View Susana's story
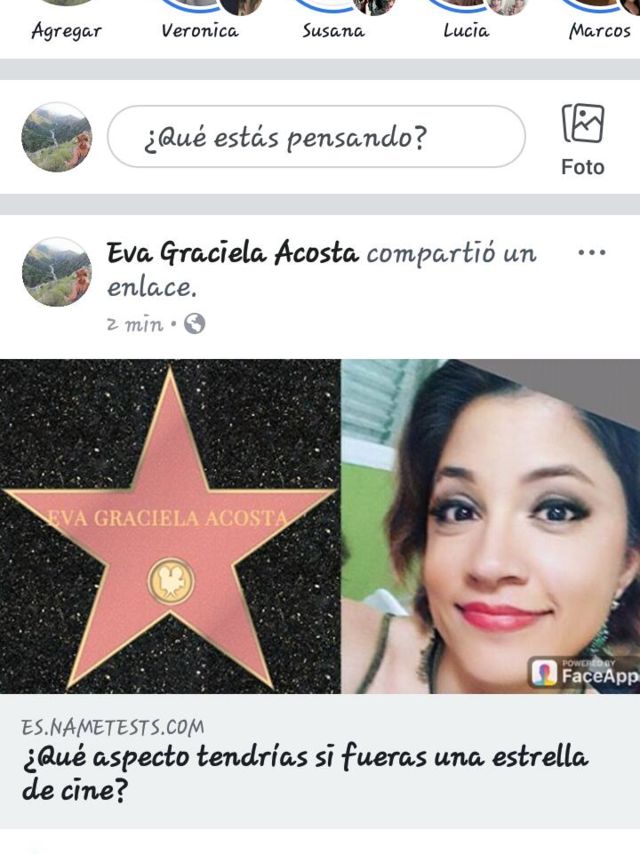This screenshot has width=640, height=854. pos(334,22)
